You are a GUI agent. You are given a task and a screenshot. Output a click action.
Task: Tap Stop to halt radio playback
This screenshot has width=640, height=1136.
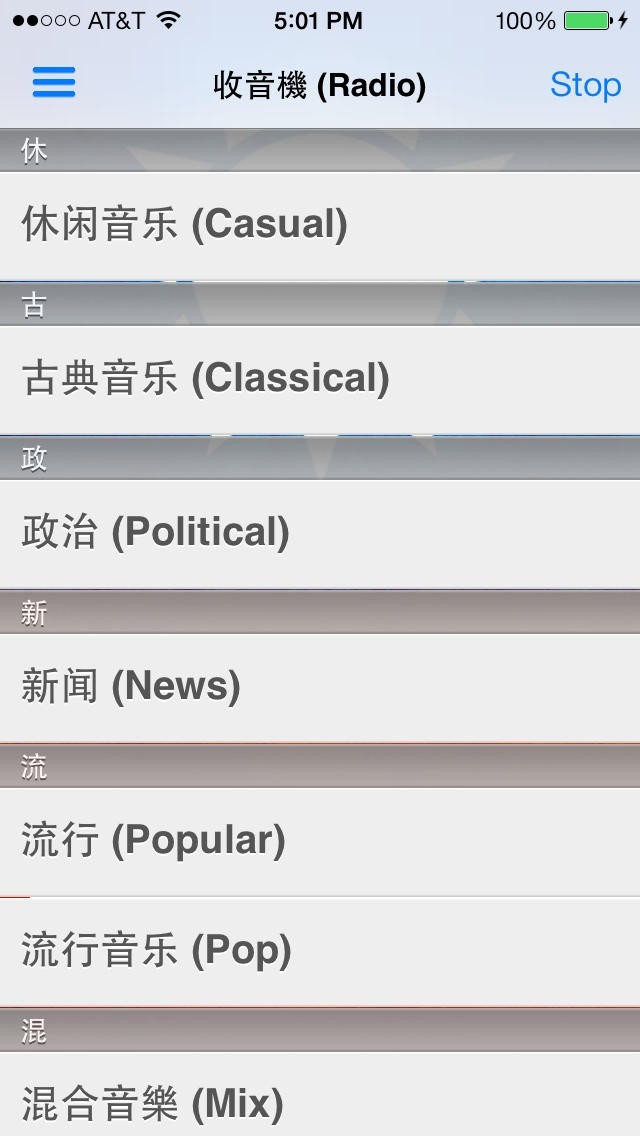coord(586,85)
